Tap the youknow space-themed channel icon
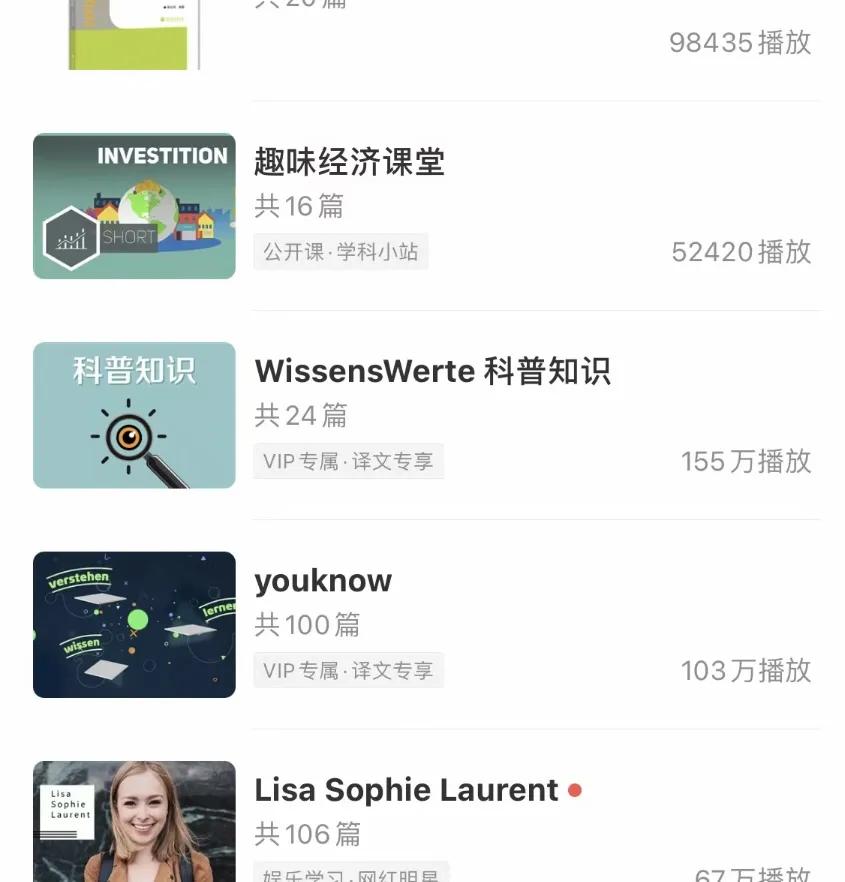This screenshot has width=845, height=882. (x=134, y=623)
